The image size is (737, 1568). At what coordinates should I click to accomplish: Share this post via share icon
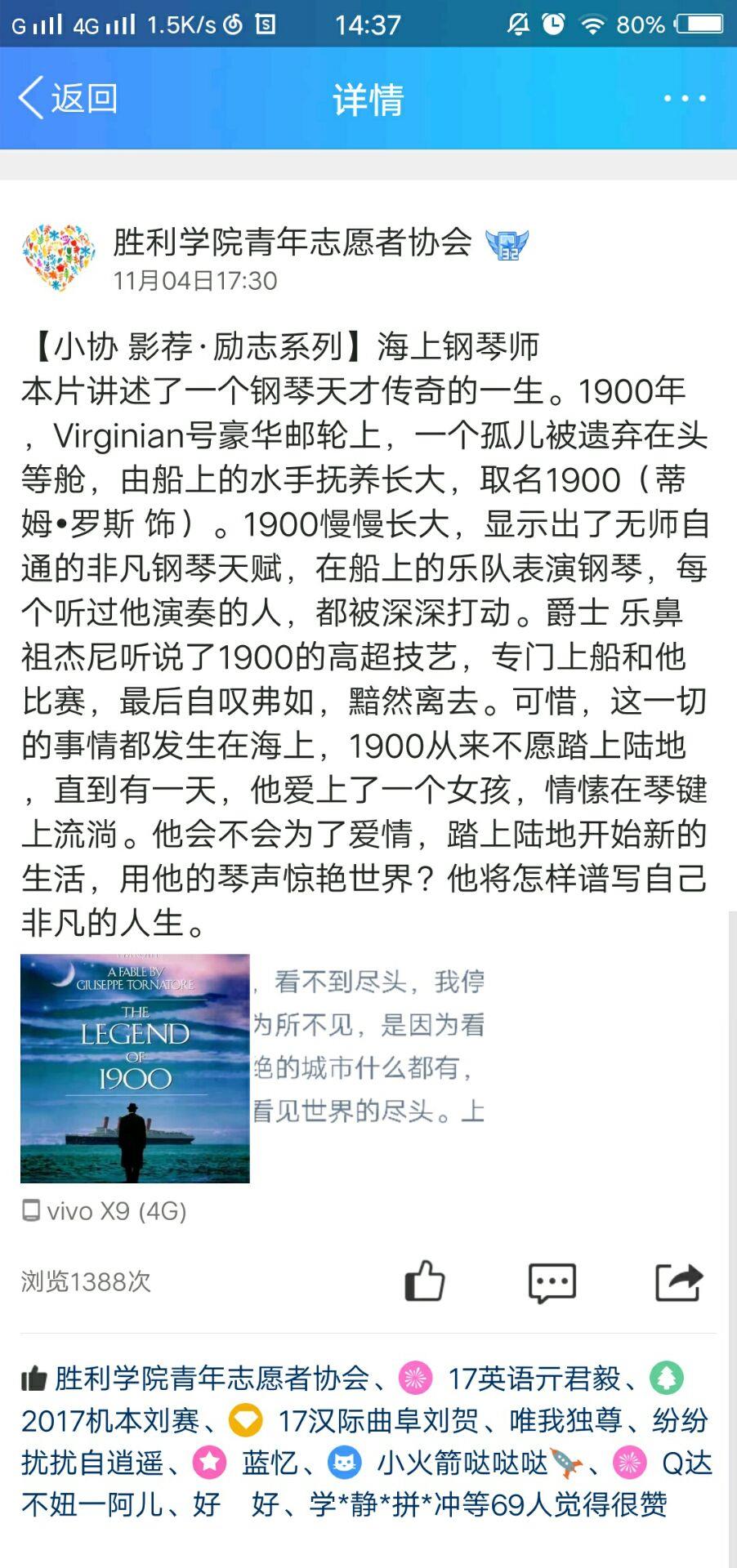(x=679, y=1281)
